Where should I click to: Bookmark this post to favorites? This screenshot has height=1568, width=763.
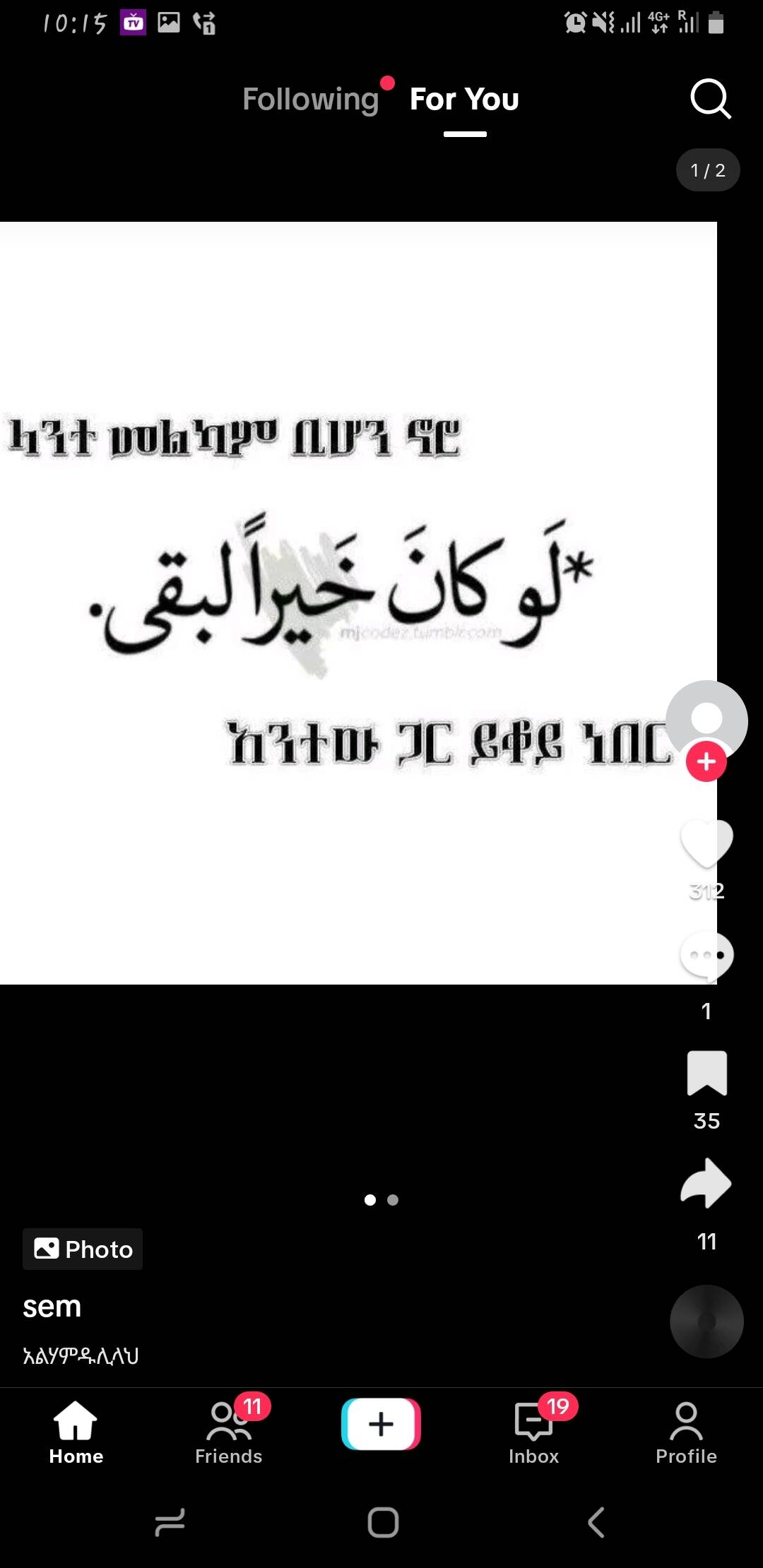[x=706, y=1074]
